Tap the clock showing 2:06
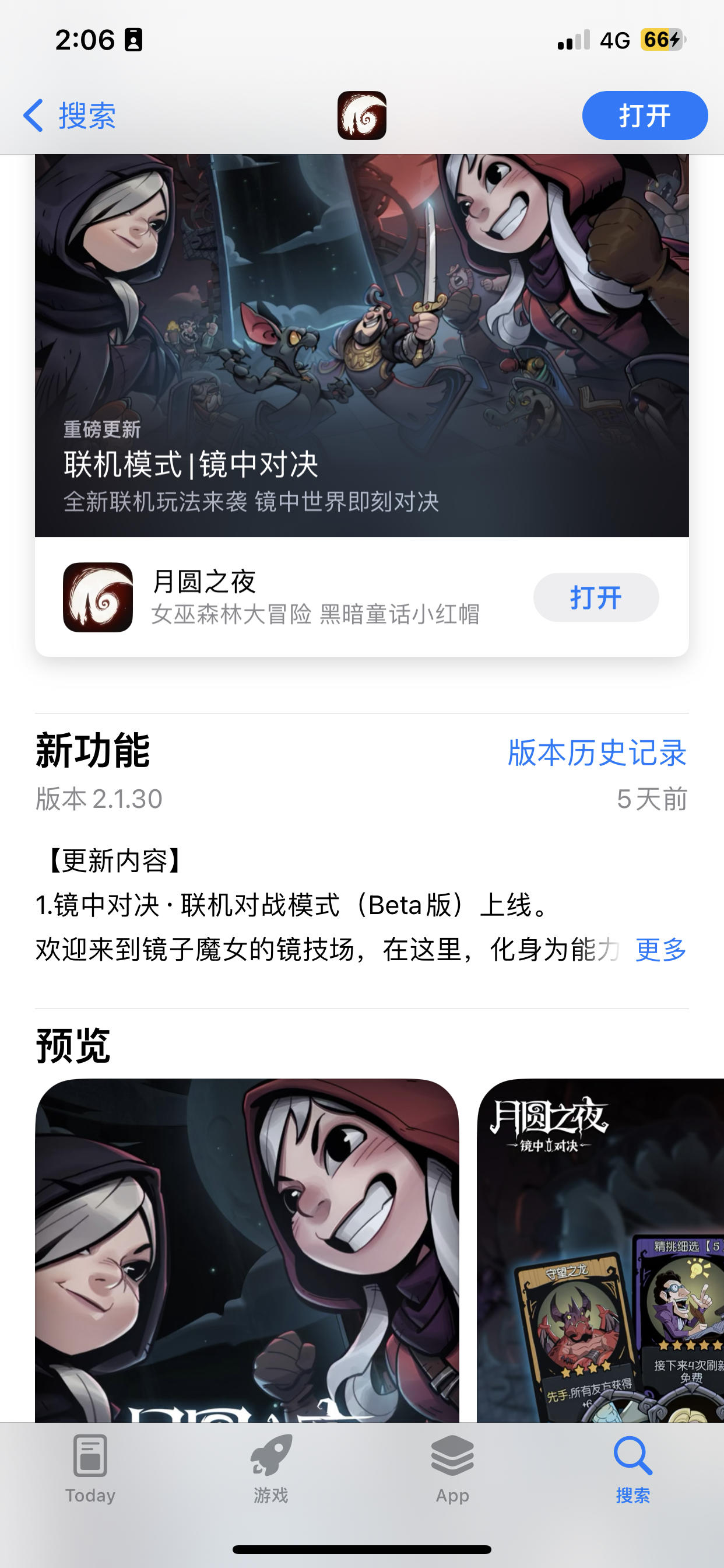 tap(82, 38)
